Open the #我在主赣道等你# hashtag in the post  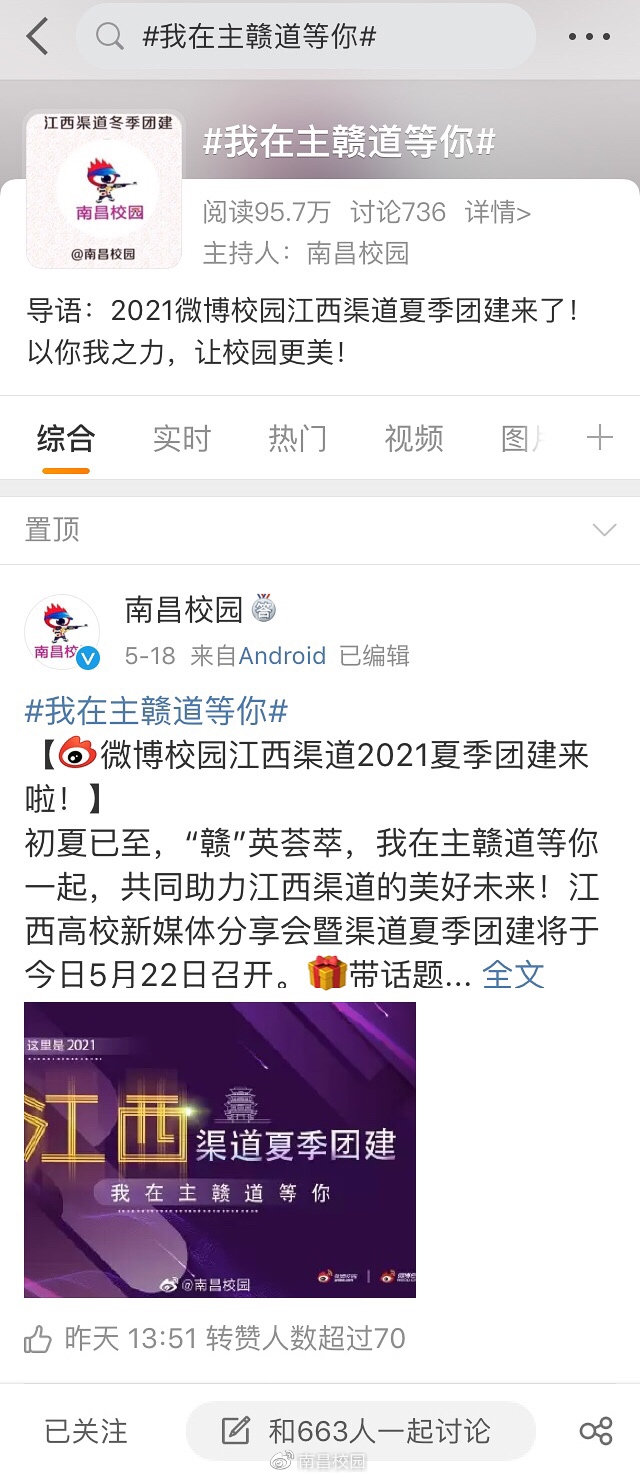(156, 711)
